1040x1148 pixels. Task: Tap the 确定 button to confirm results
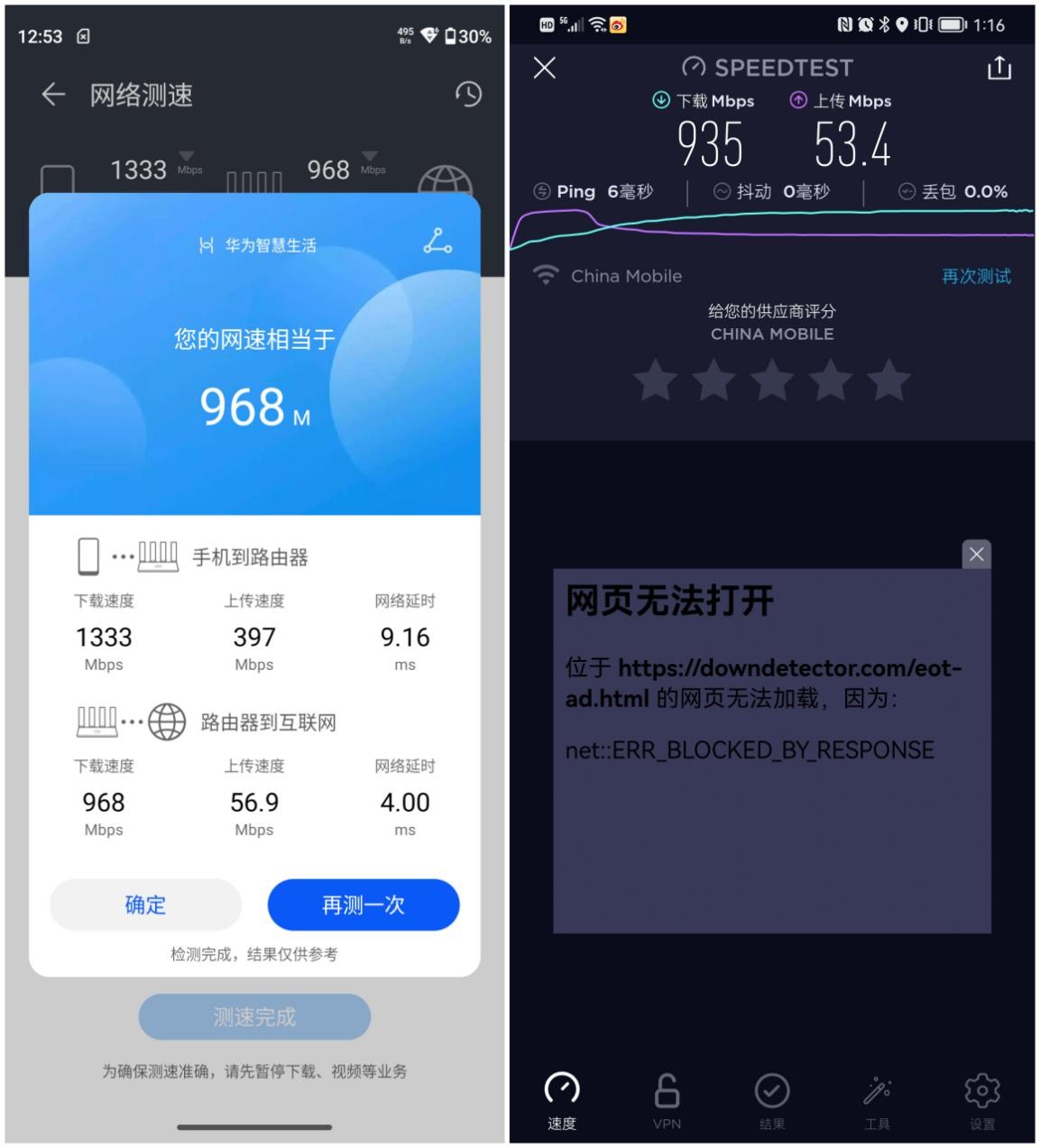(x=145, y=905)
